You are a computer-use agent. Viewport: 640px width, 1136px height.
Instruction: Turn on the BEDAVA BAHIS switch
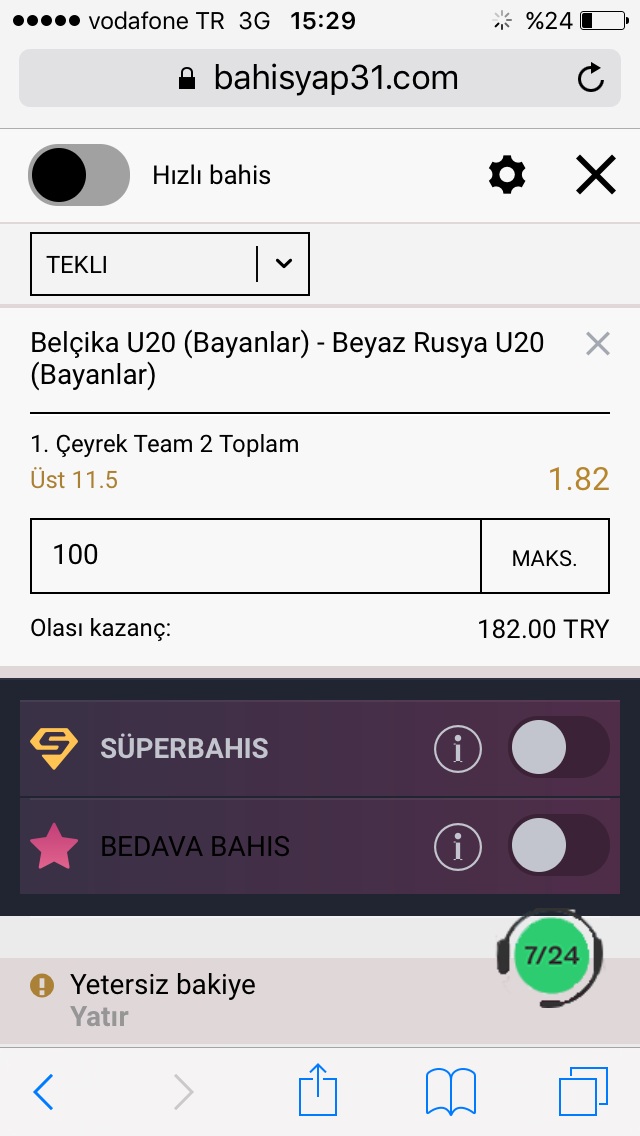tap(559, 845)
